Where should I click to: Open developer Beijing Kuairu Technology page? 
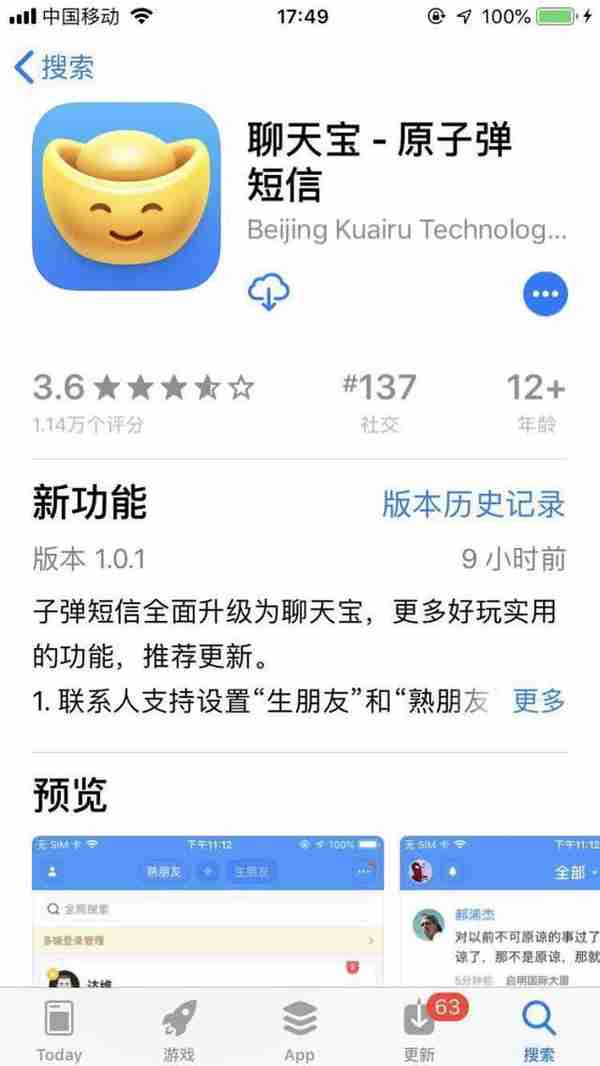[406, 230]
